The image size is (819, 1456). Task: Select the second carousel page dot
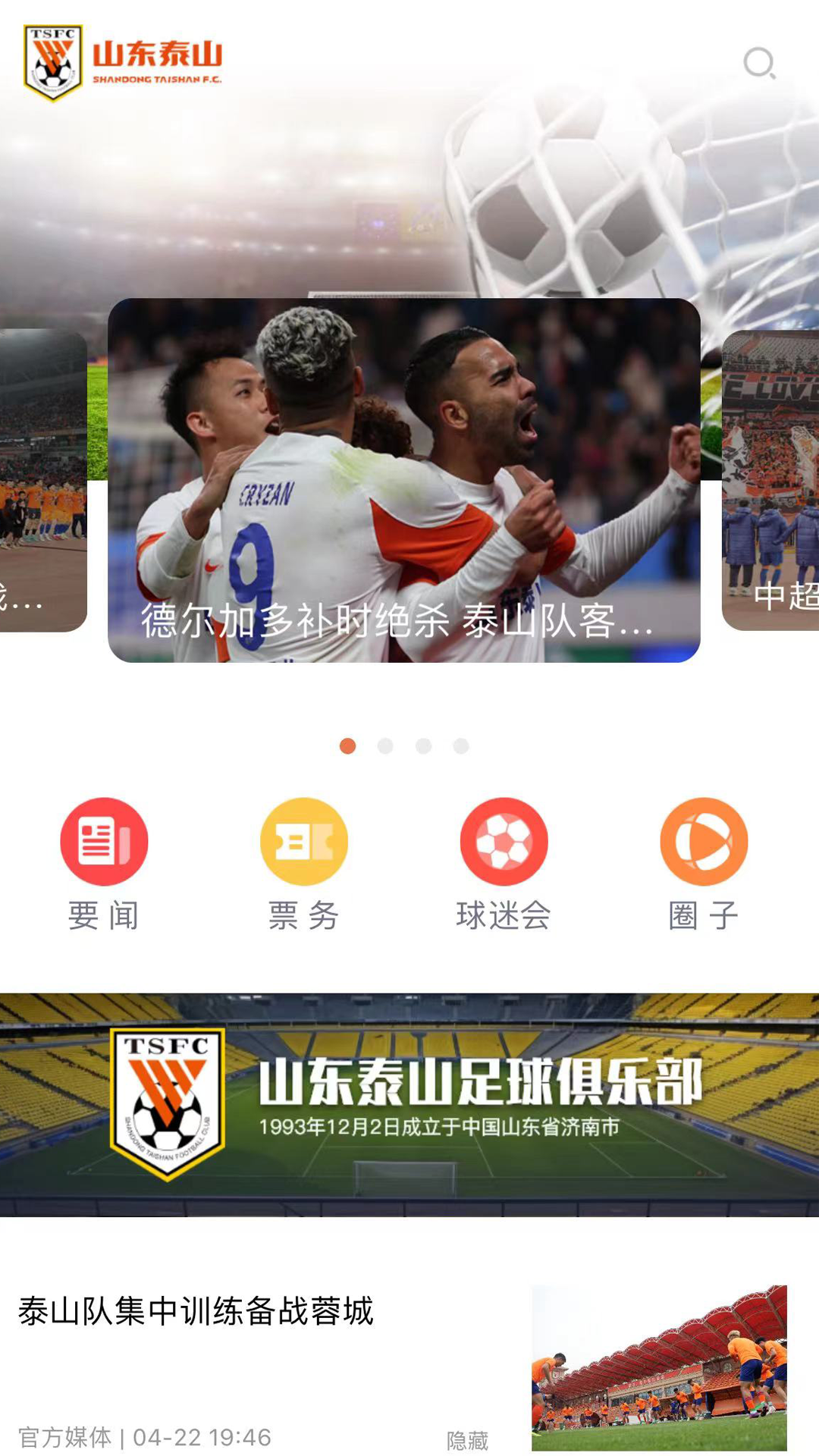(x=385, y=746)
